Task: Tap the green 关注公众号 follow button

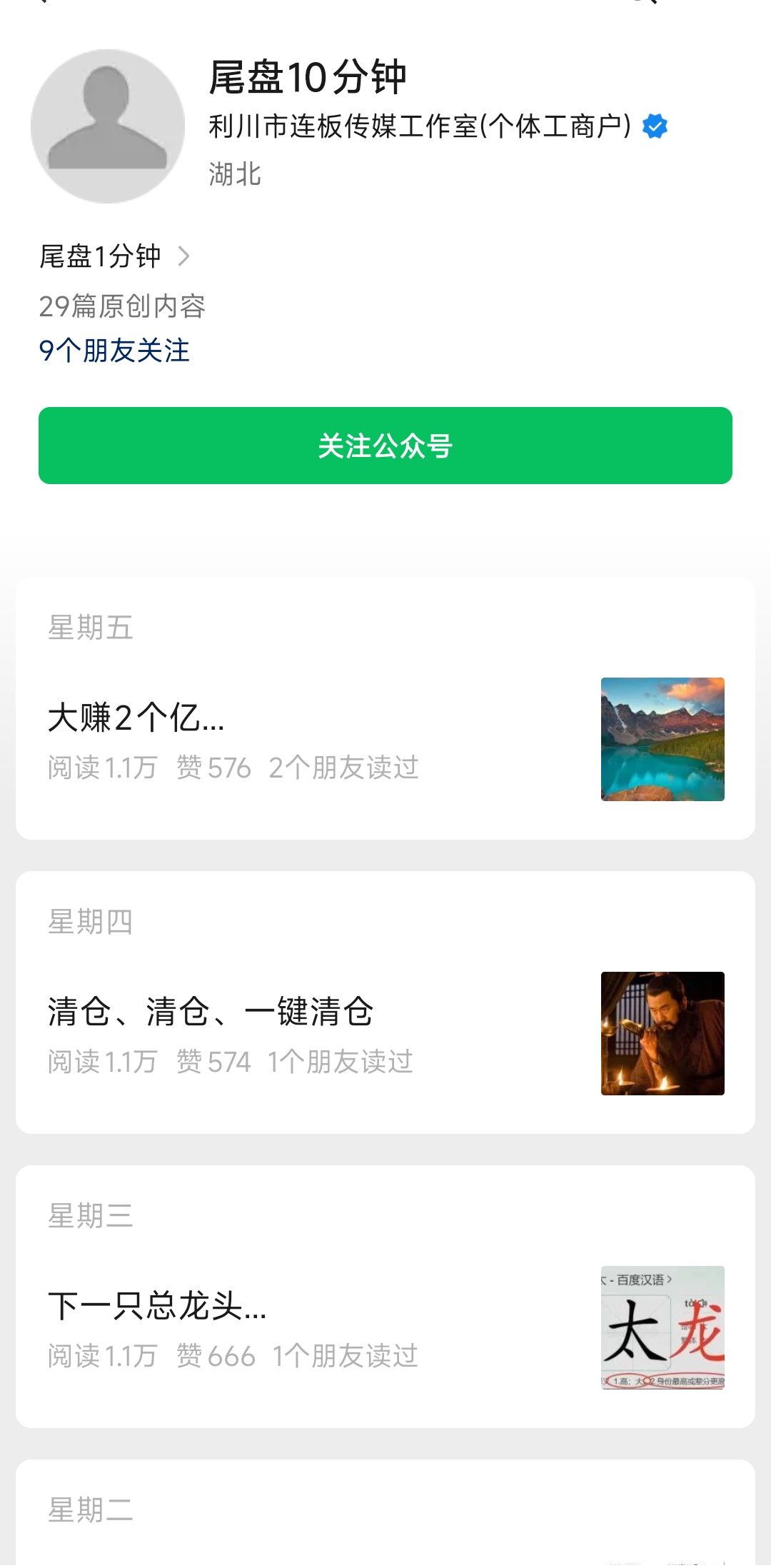Action: pyautogui.click(x=385, y=446)
